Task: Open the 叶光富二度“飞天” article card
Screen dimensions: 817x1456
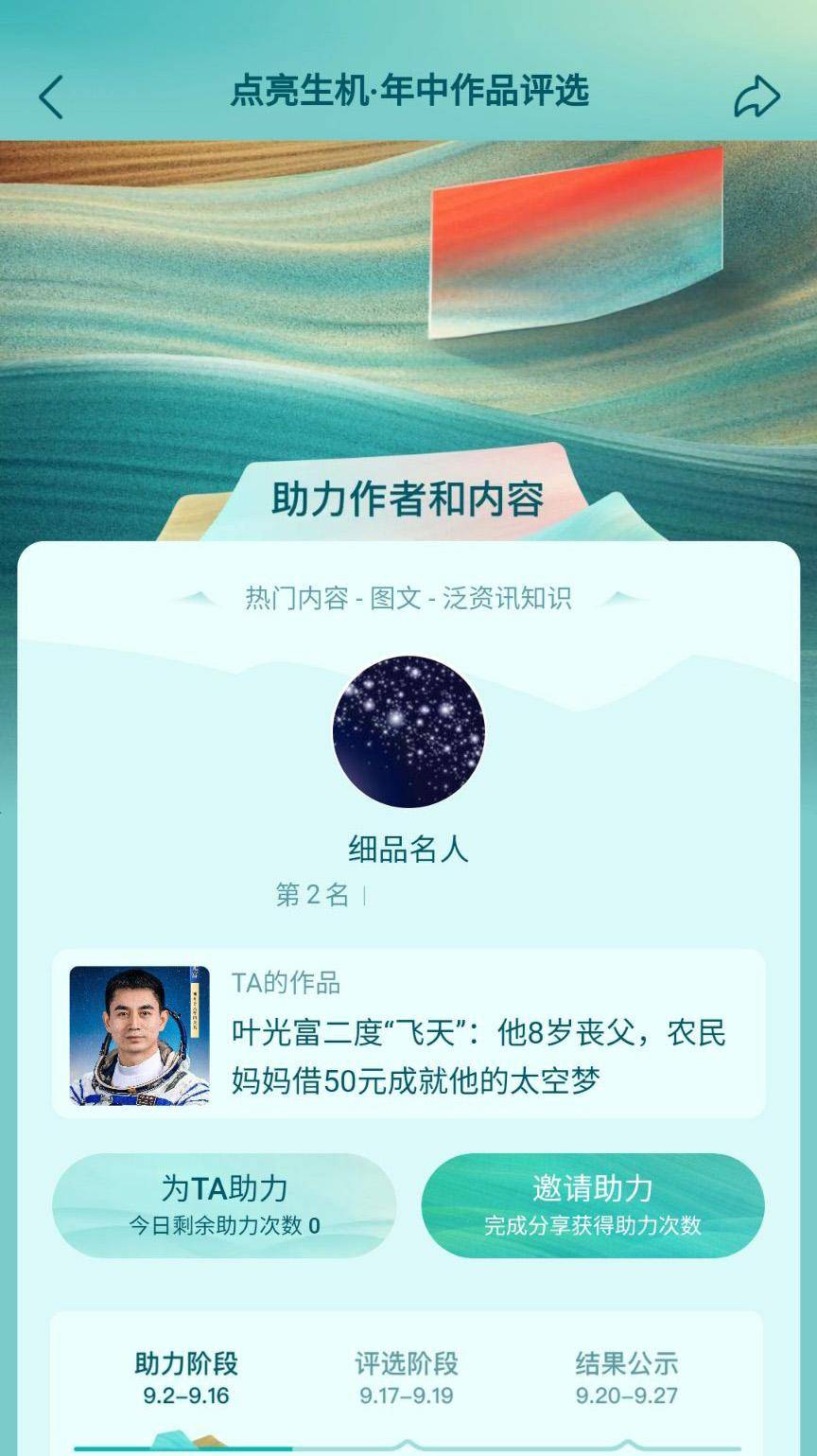Action: (x=408, y=1034)
